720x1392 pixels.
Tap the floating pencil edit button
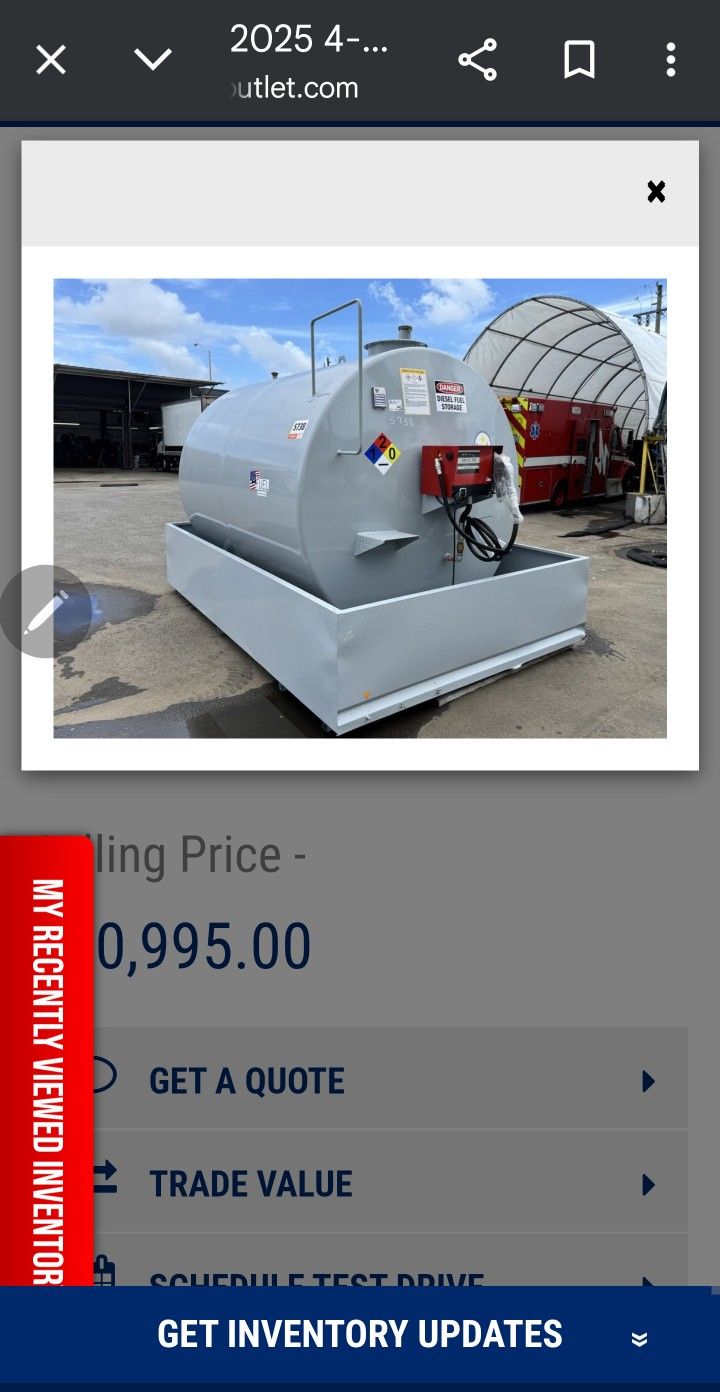45,611
